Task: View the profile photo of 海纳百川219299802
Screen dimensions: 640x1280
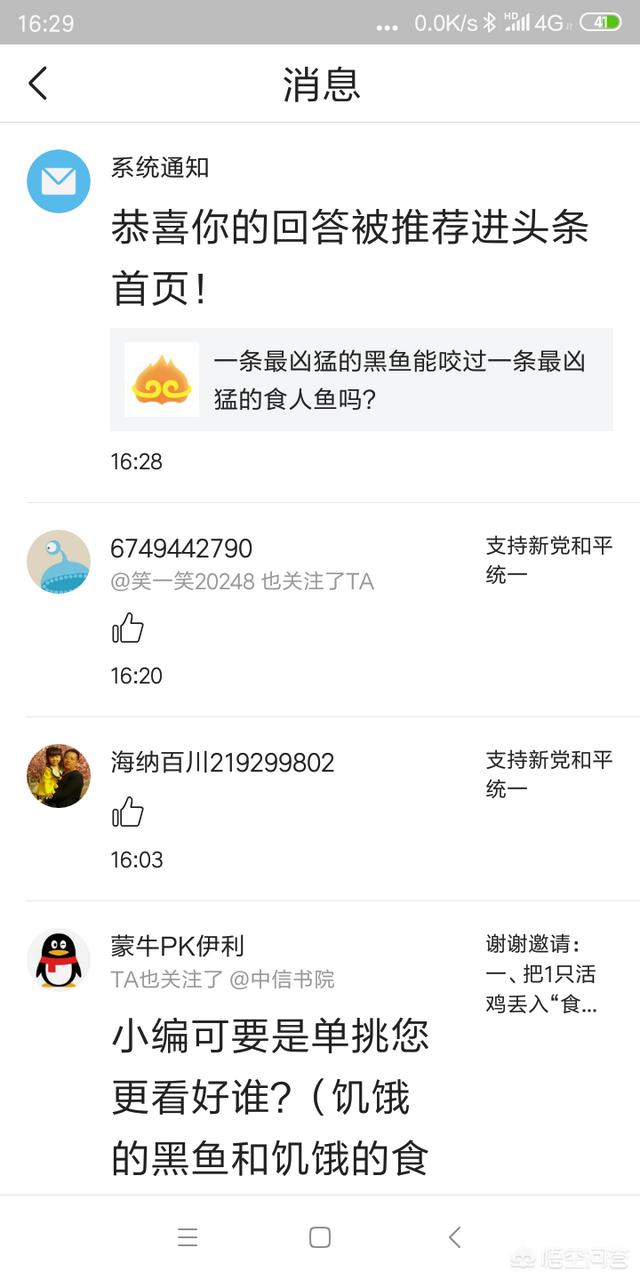Action: click(58, 775)
